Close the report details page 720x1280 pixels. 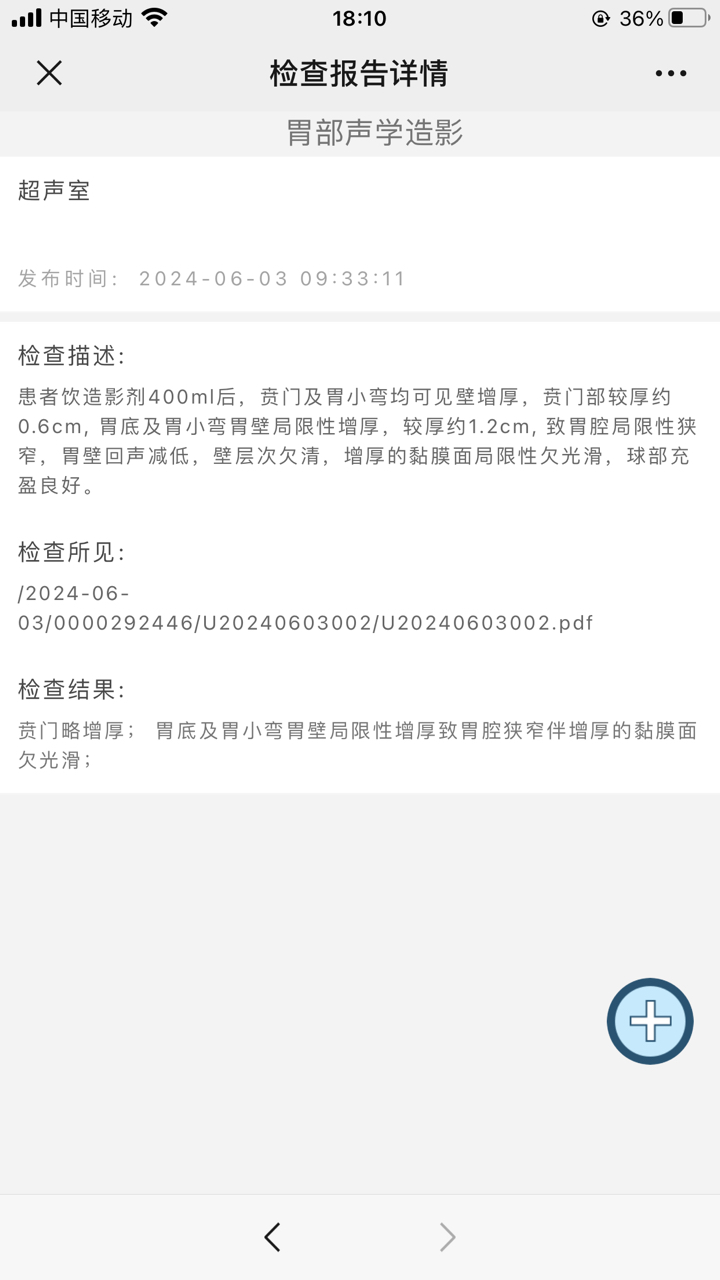coord(49,73)
